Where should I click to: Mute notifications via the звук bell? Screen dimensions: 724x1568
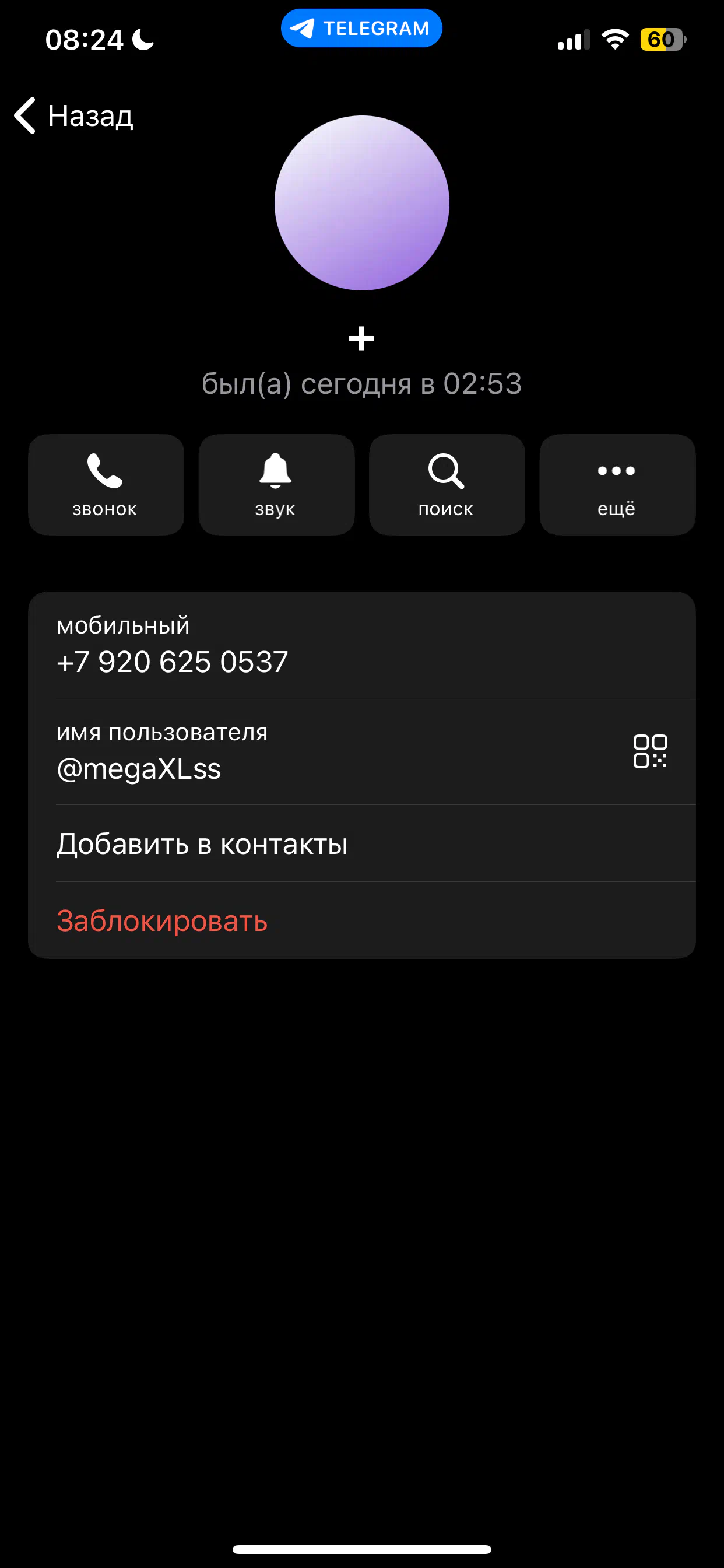[276, 485]
